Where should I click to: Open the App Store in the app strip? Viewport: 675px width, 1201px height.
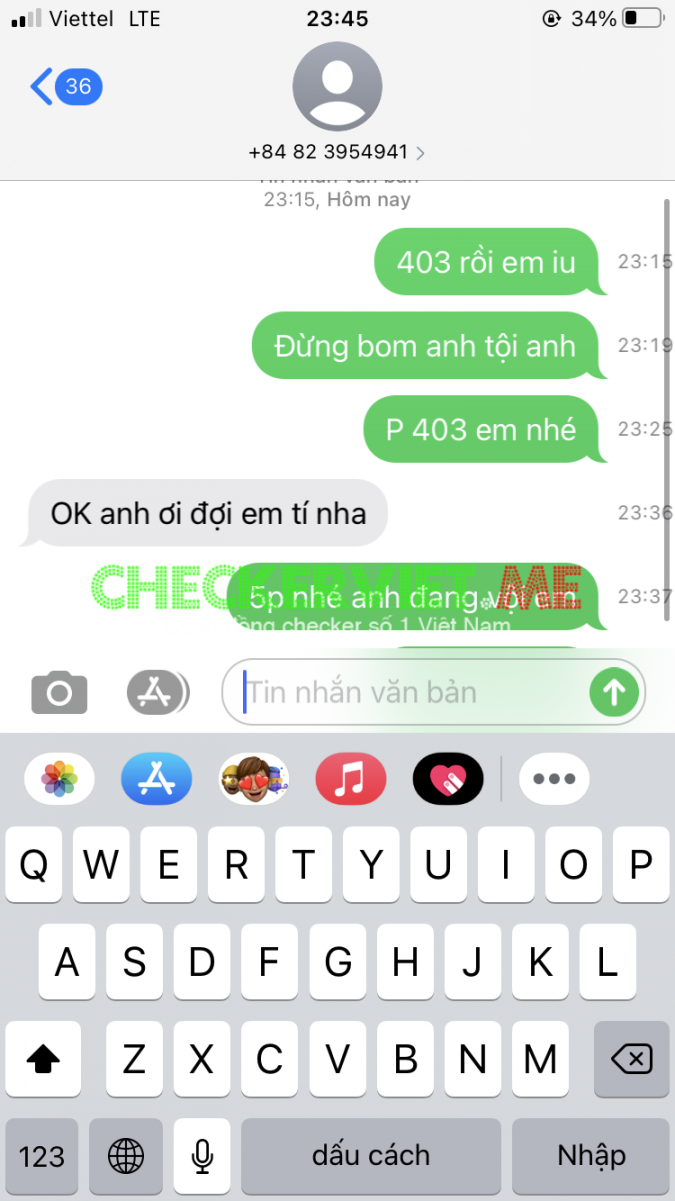(157, 778)
